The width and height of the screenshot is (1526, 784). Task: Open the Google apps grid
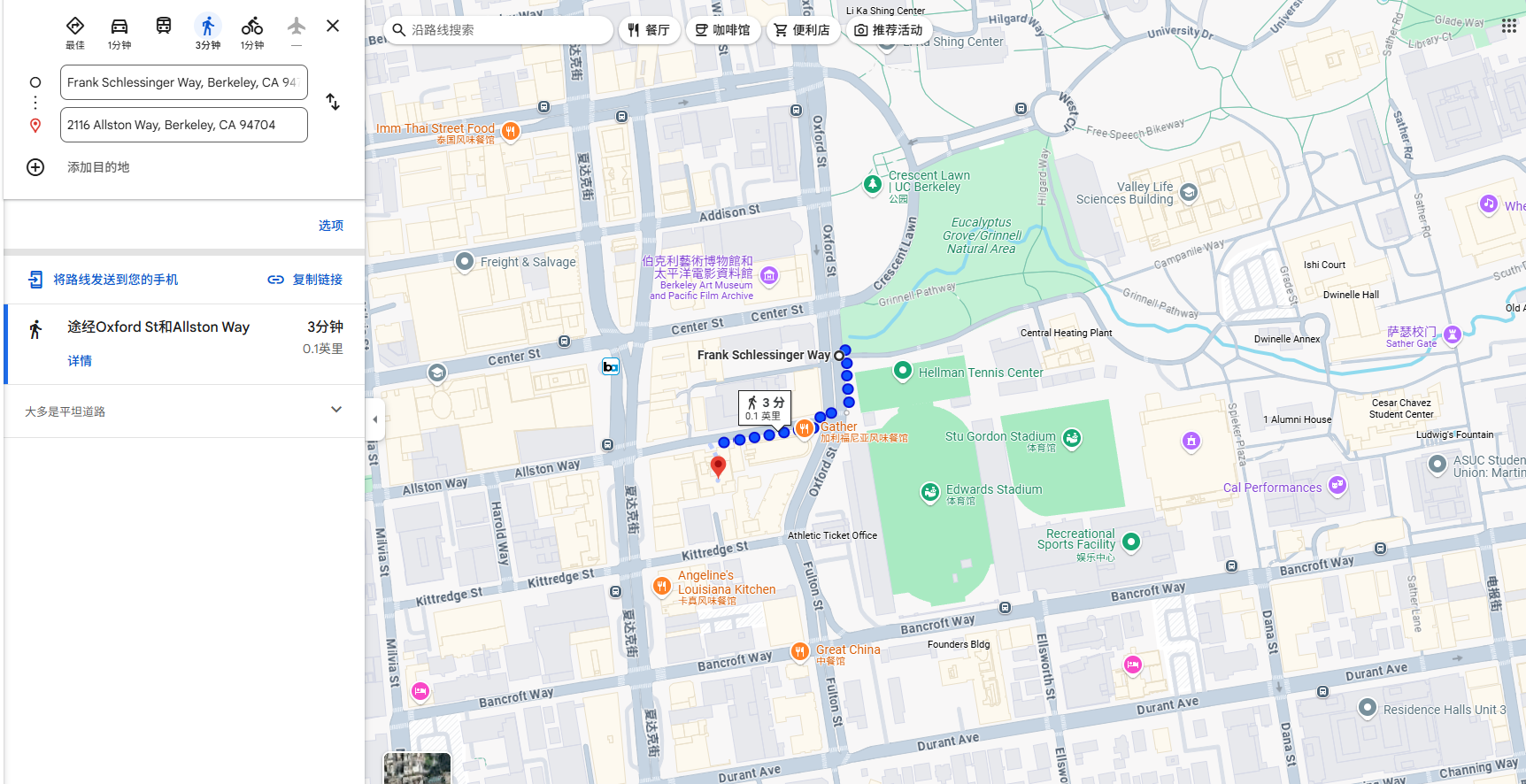tap(1508, 27)
